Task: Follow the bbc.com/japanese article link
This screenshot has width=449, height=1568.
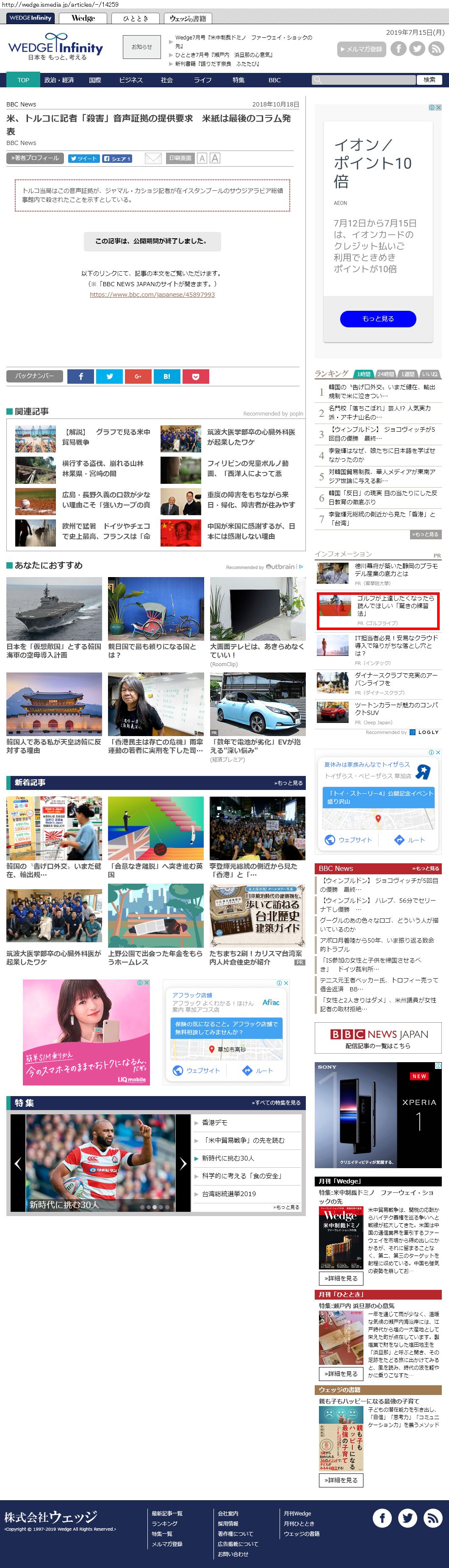Action: point(152,295)
